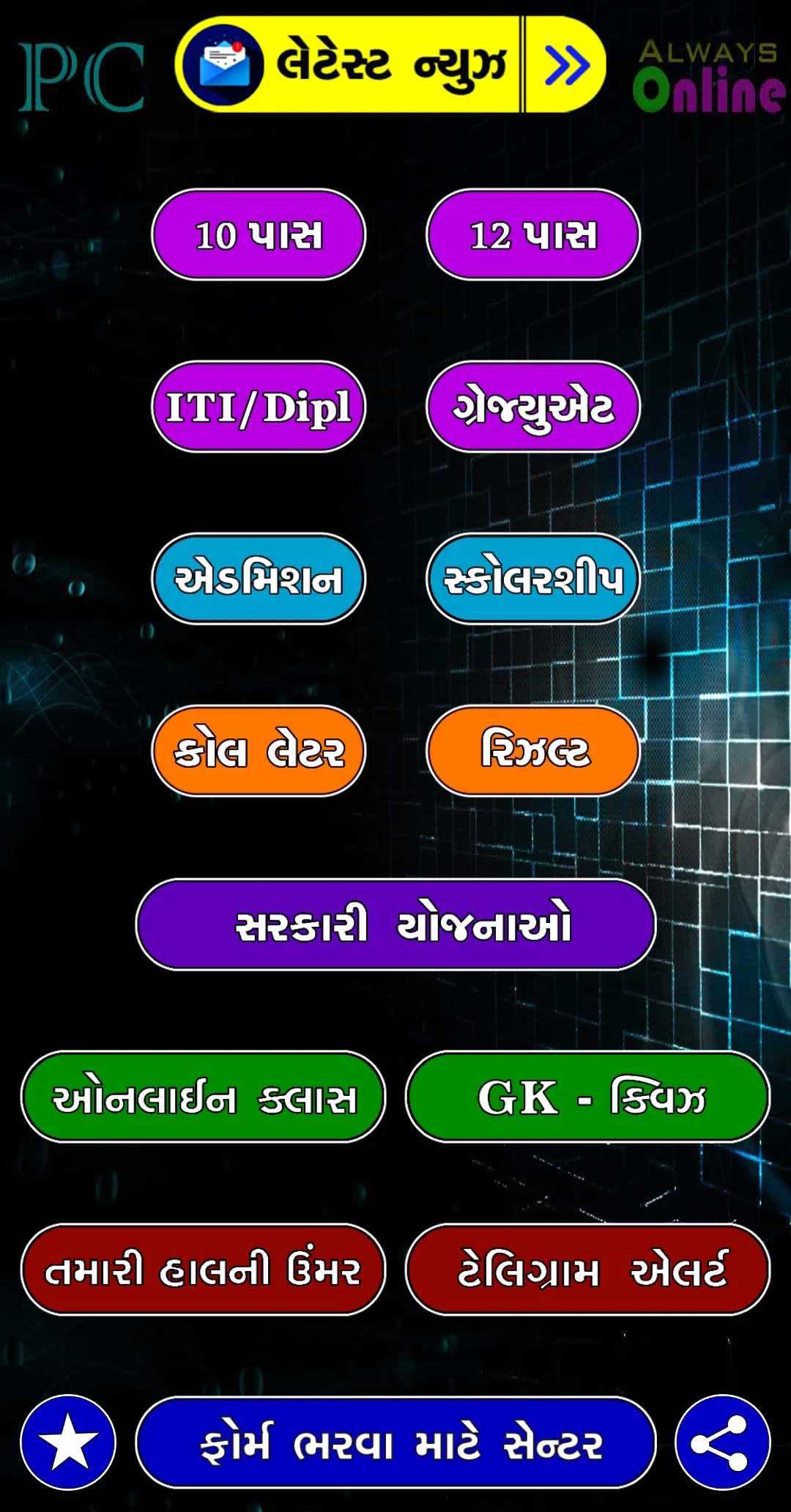Open the કોલ લેટર section
The width and height of the screenshot is (791, 1512).
(258, 750)
